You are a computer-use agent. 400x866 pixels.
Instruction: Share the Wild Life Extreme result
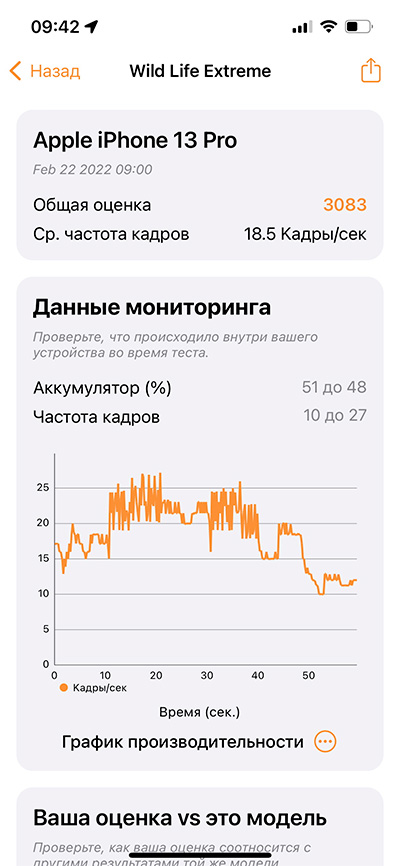point(371,70)
